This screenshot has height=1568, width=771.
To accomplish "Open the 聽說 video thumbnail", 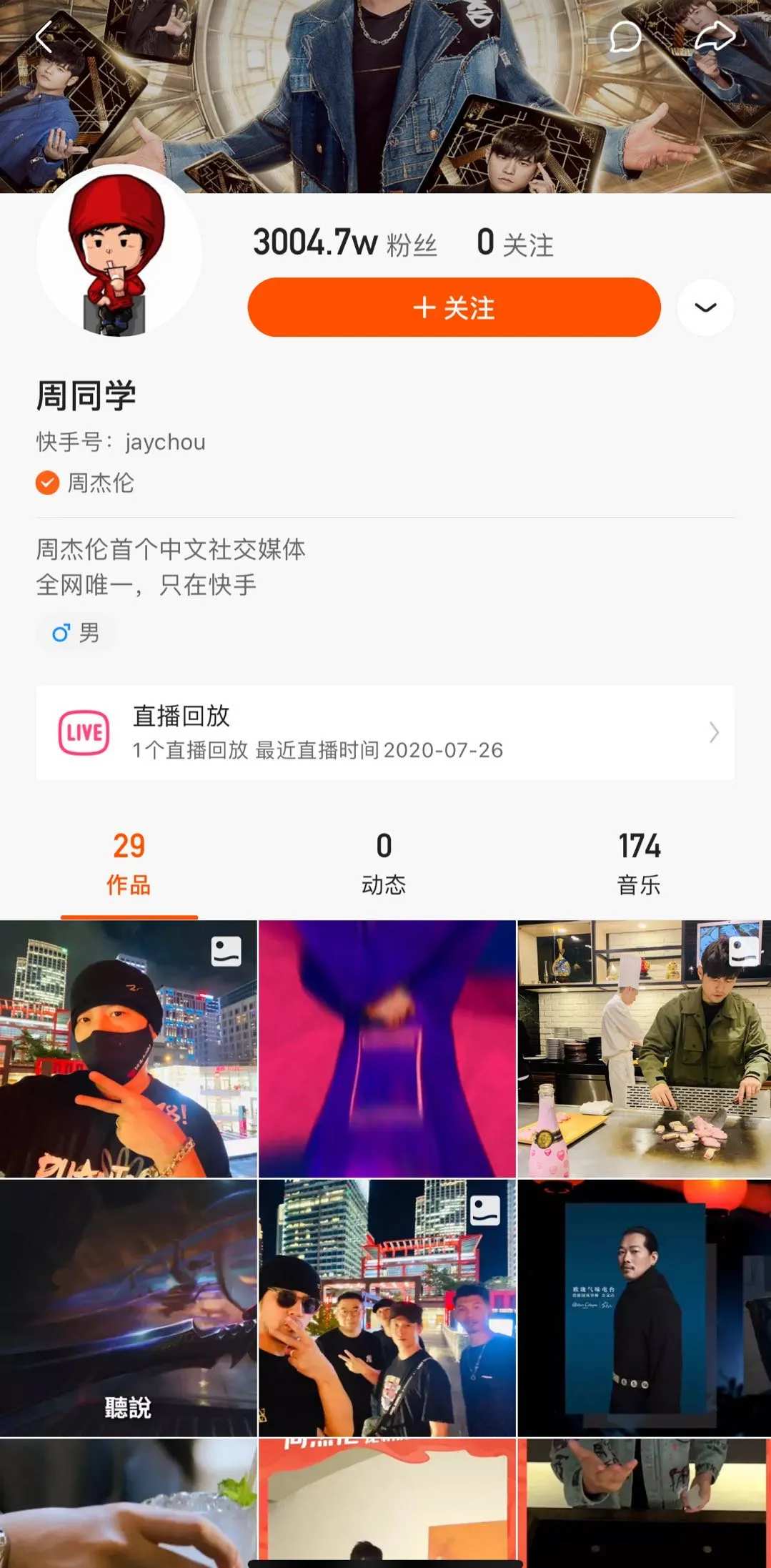I will 129,1308.
